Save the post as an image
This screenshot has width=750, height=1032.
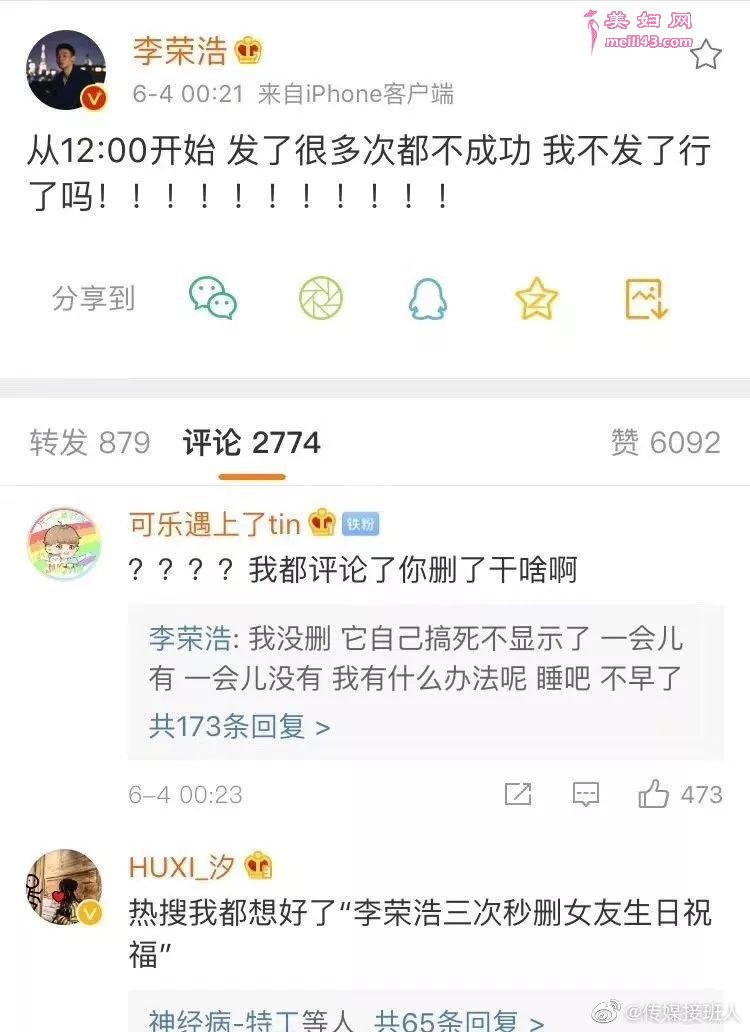tap(645, 298)
